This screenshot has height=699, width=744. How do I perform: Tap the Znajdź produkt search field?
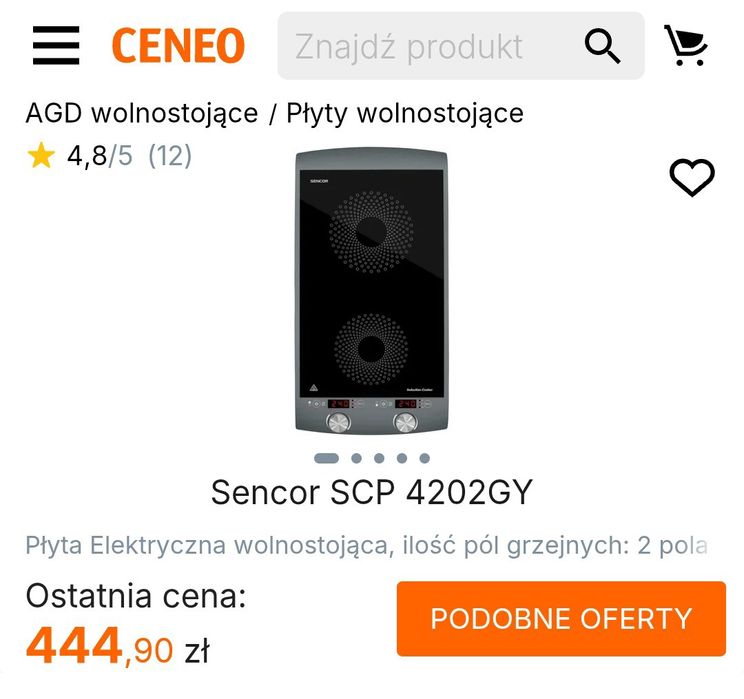click(x=430, y=46)
